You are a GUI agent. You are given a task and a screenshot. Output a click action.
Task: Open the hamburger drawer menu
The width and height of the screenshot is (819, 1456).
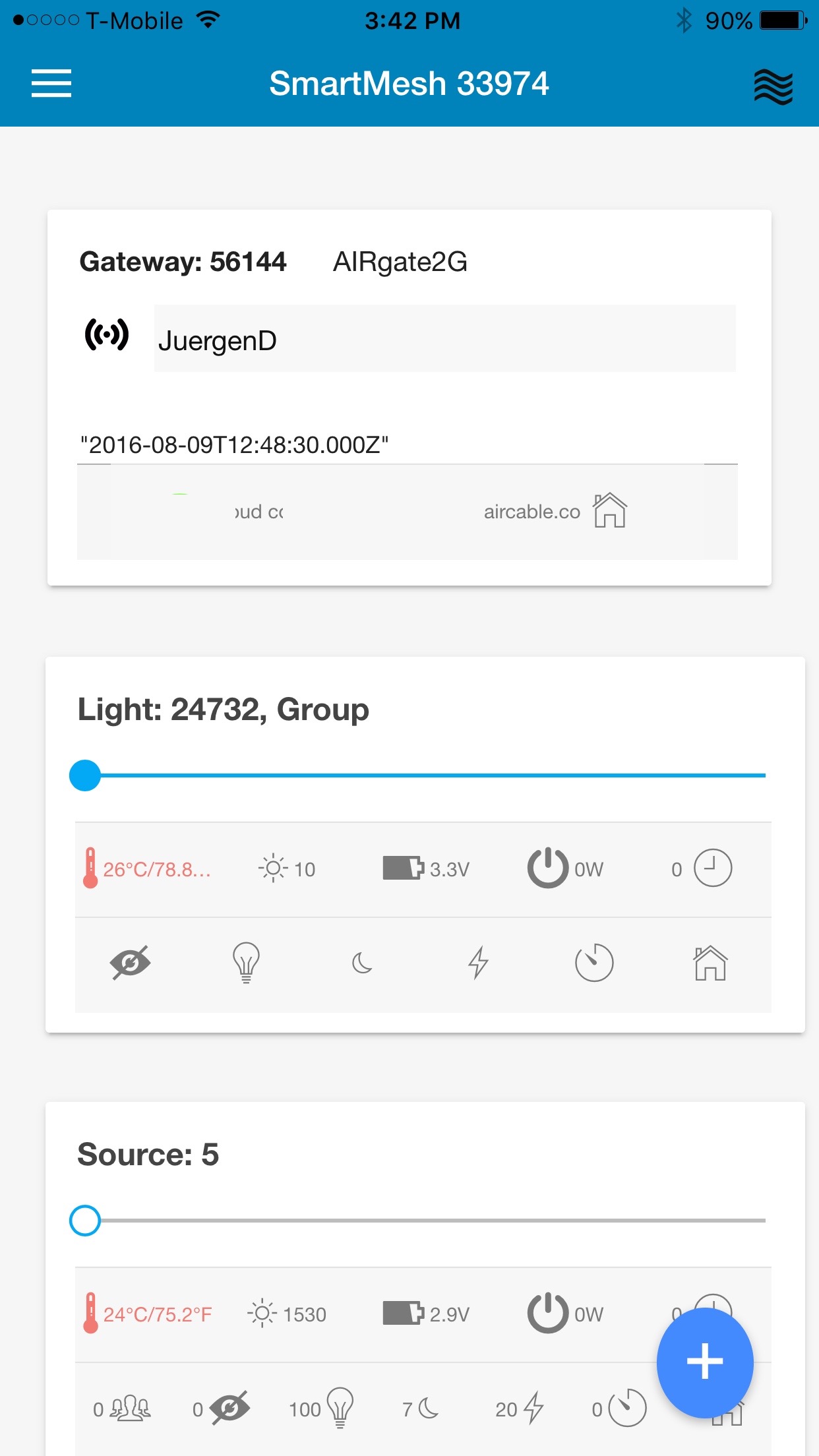pos(51,84)
